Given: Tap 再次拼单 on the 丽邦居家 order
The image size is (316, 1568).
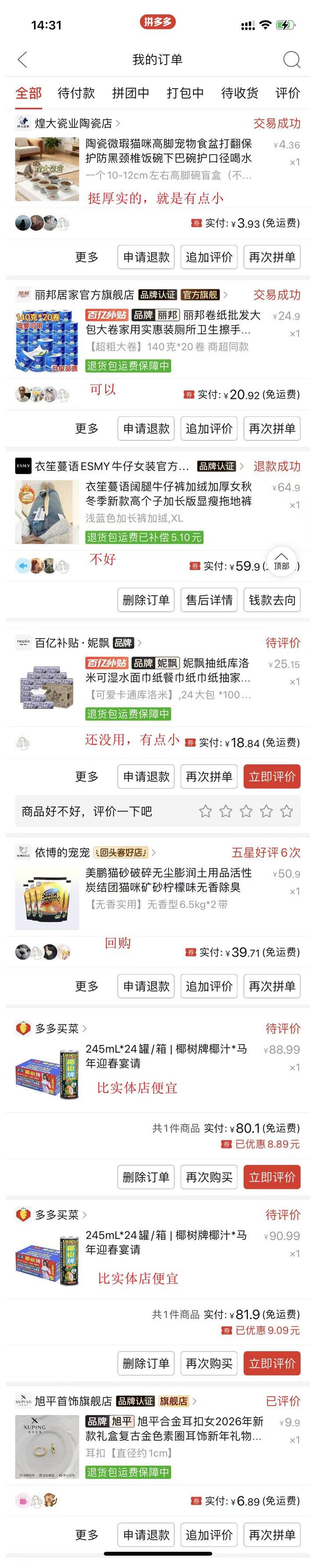Looking at the screenshot, I should (x=272, y=429).
